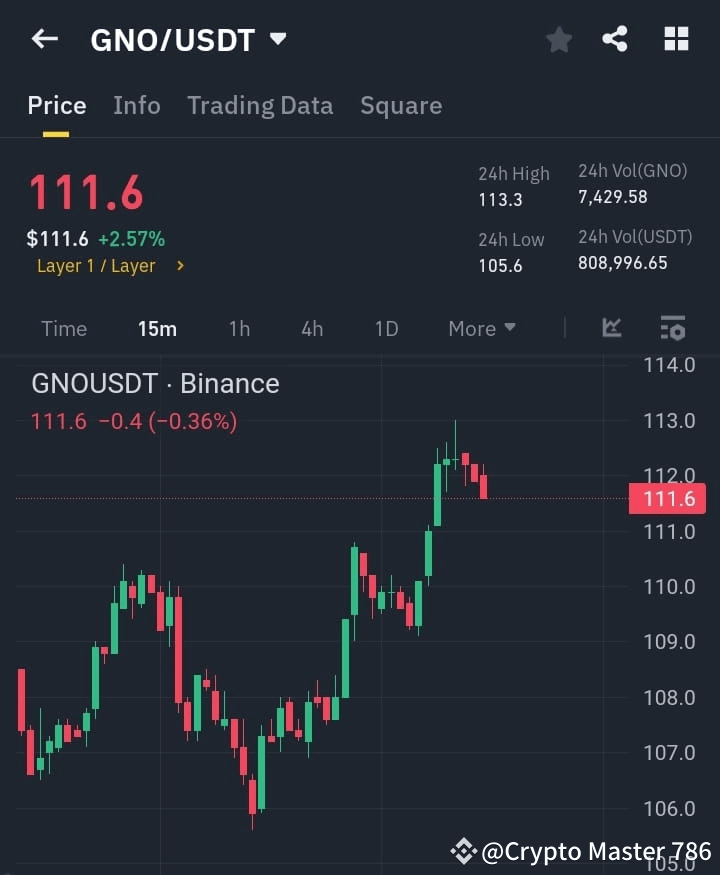
Task: Open chart settings icon
Action: [x=672, y=328]
